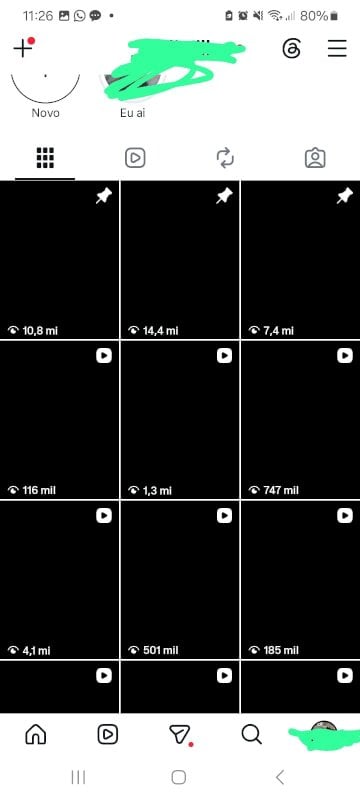Image resolution: width=360 pixels, height=800 pixels.
Task: Open Threads from the top bar
Action: 291,48
